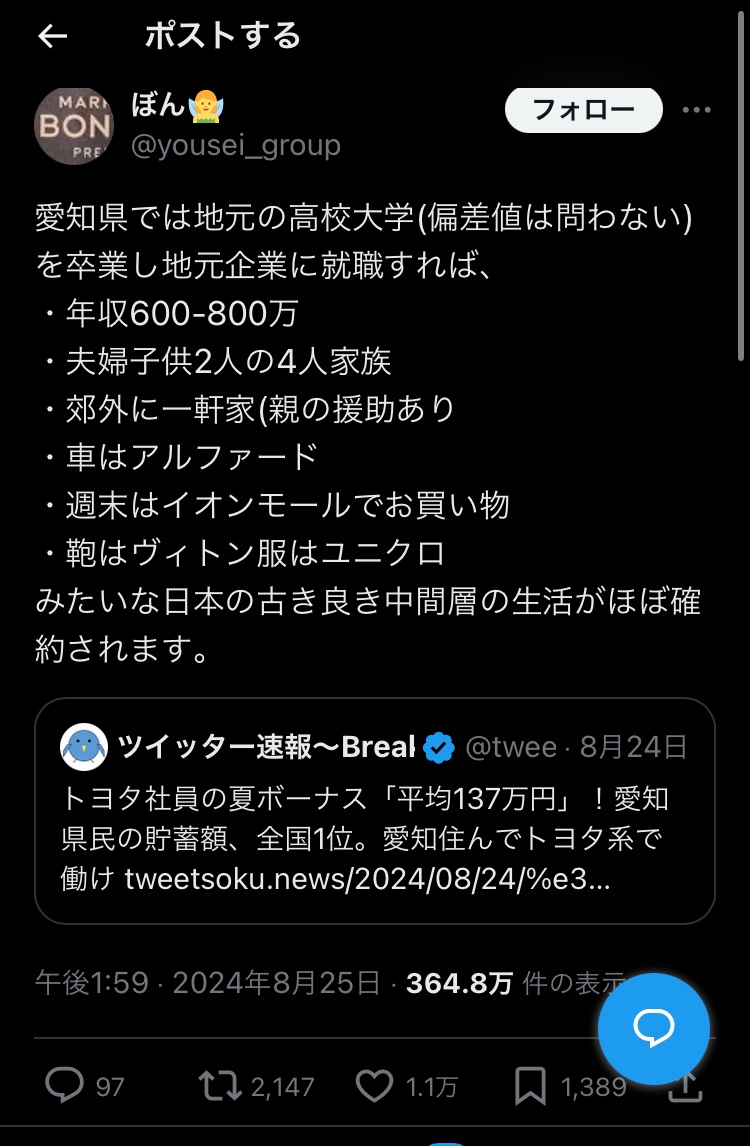
Task: Open the quoted ツイッター速報 post
Action: (x=374, y=811)
